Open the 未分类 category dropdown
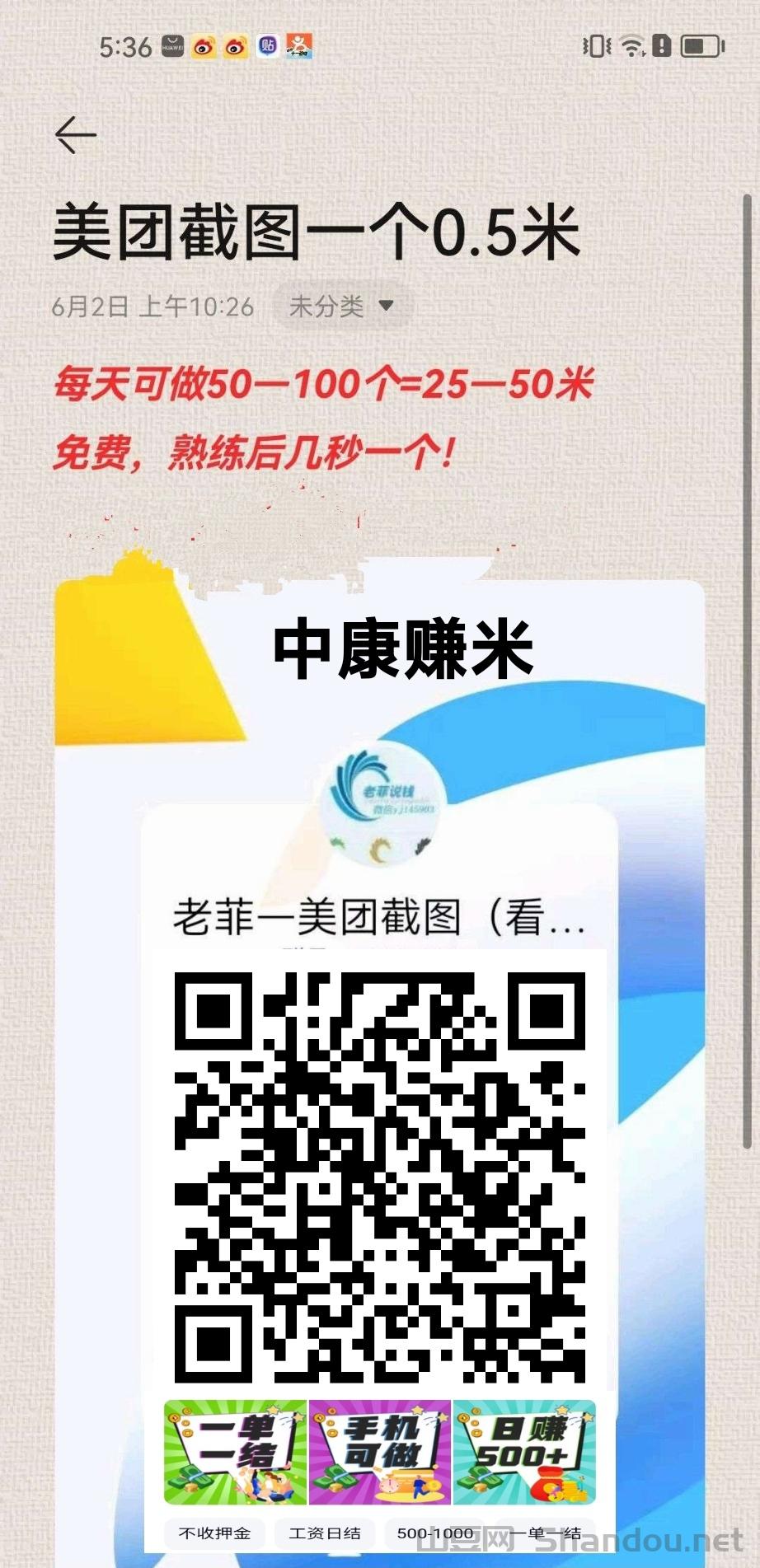The height and width of the screenshot is (1568, 760). tap(341, 307)
